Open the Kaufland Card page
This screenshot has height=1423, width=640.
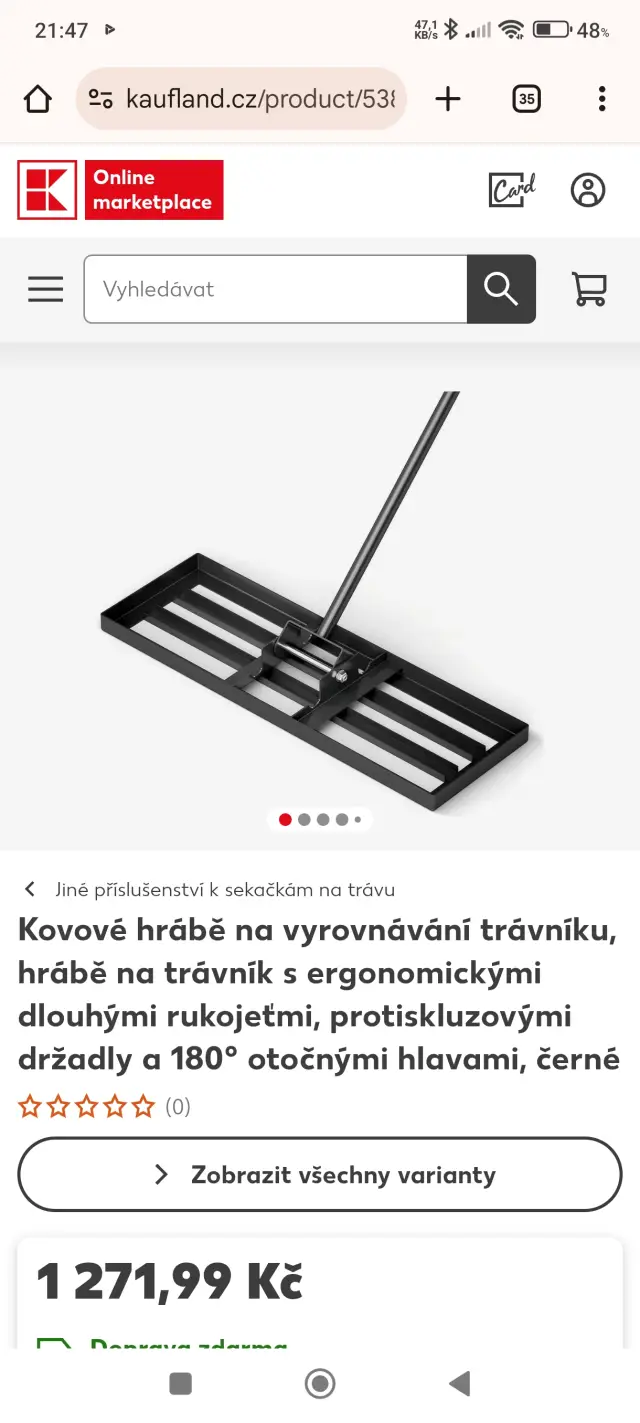tap(512, 189)
